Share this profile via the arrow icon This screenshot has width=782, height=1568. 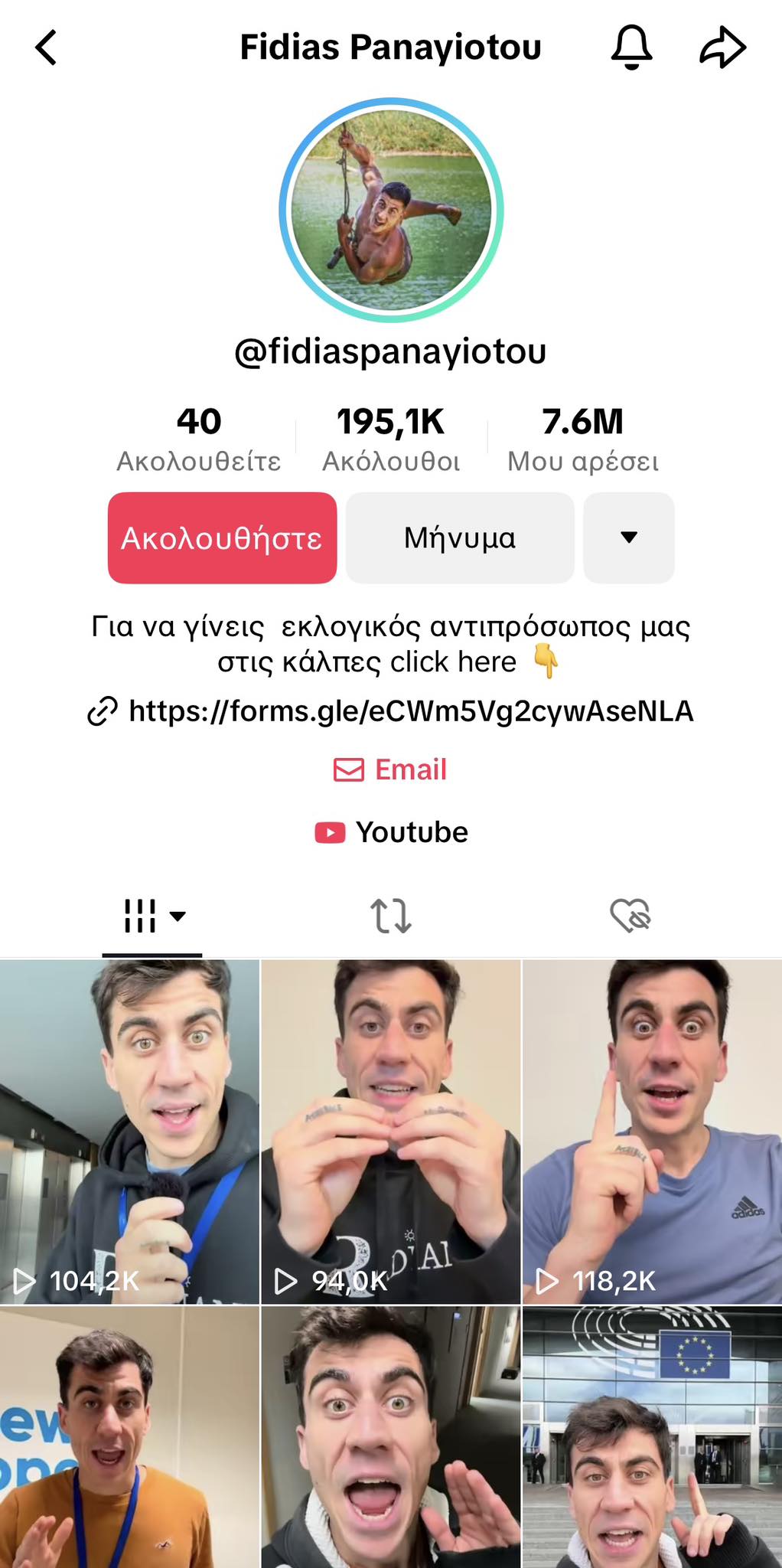pos(722,47)
